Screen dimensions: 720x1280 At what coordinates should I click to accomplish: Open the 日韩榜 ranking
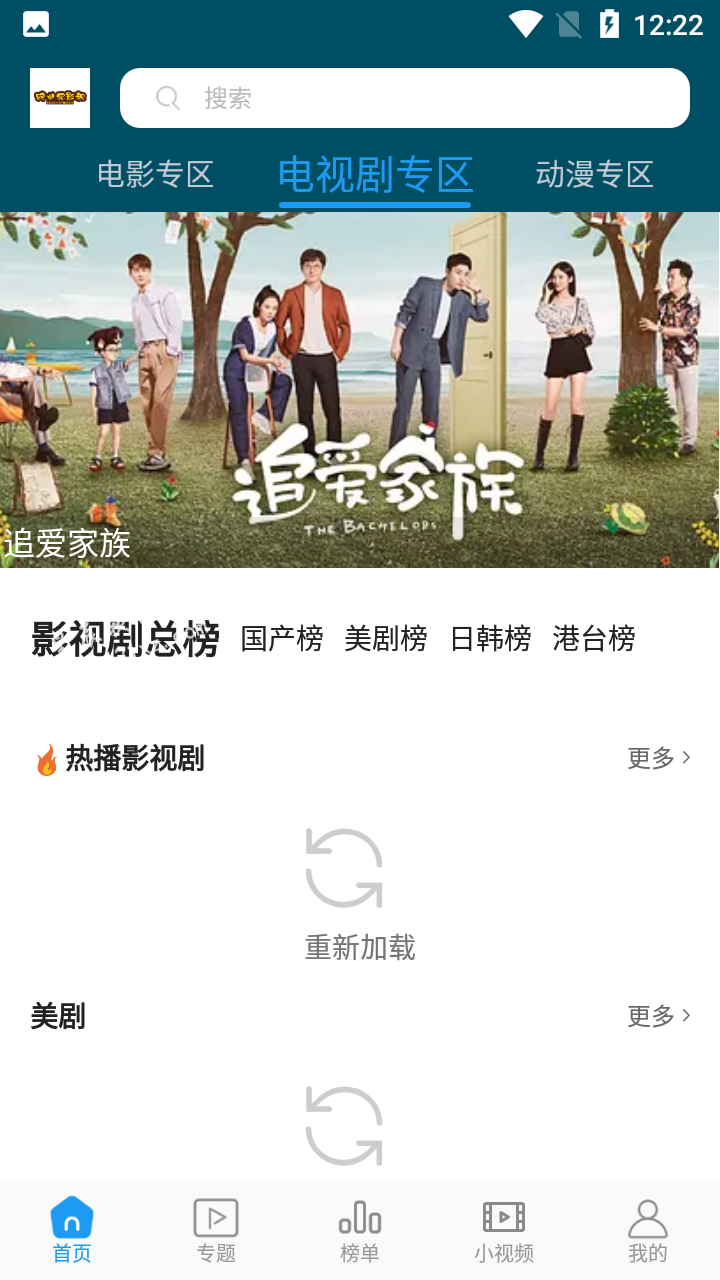pos(490,639)
